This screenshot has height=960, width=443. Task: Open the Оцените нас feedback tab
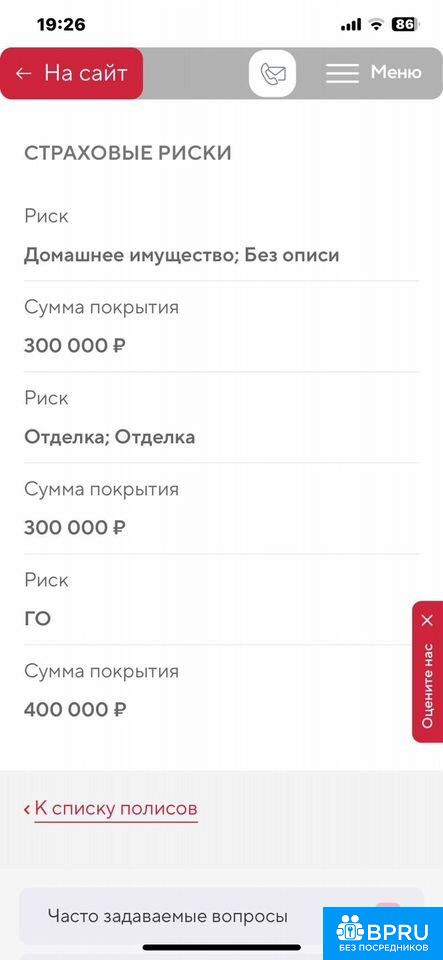pos(428,685)
